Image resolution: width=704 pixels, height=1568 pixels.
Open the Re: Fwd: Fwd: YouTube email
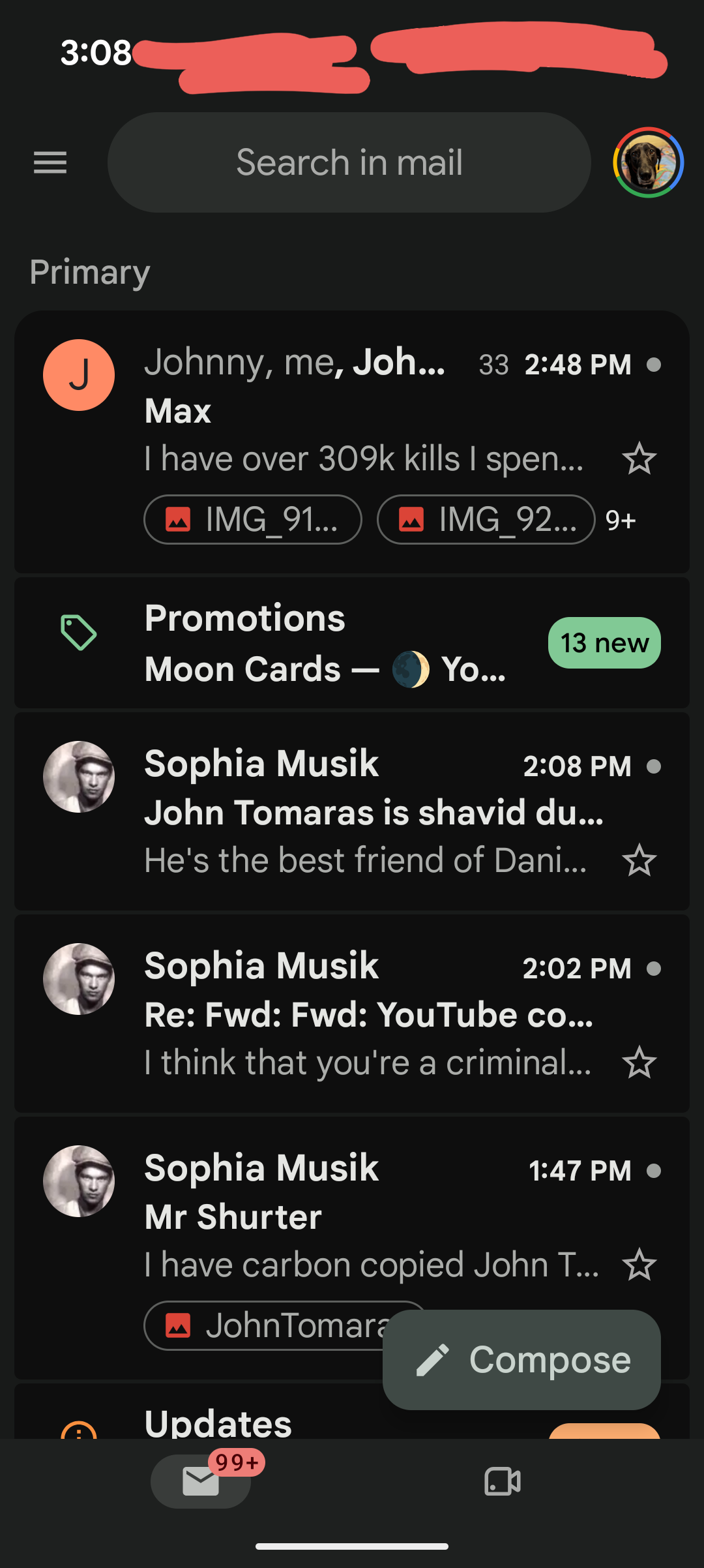pos(352,1014)
